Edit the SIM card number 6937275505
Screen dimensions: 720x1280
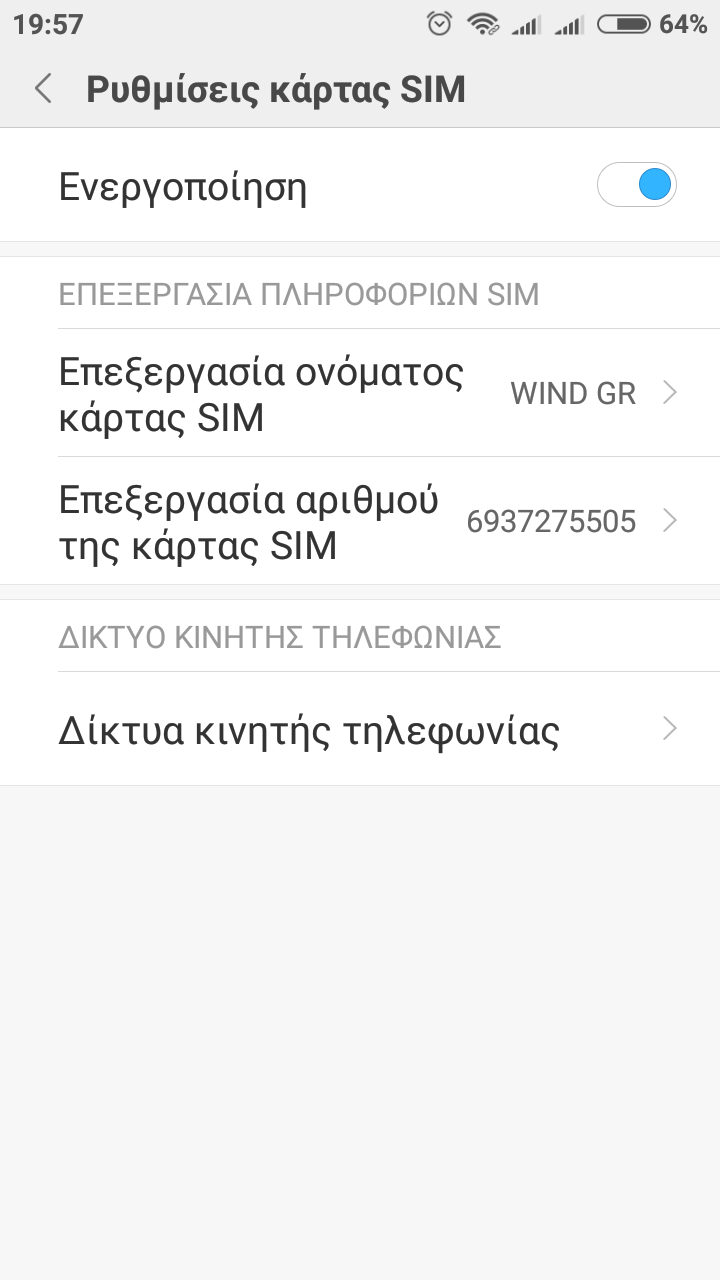tap(360, 521)
